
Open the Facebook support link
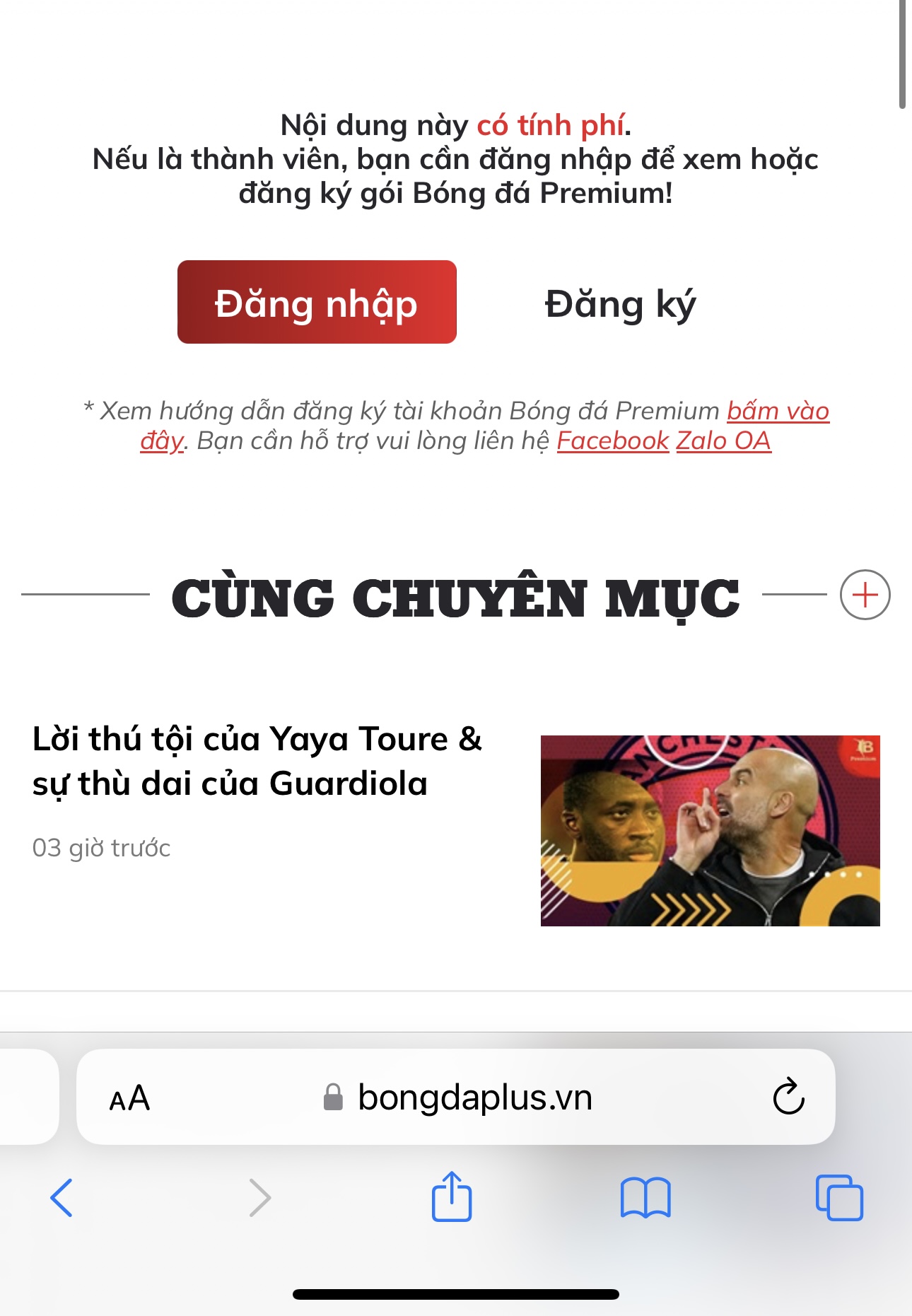[x=612, y=441]
